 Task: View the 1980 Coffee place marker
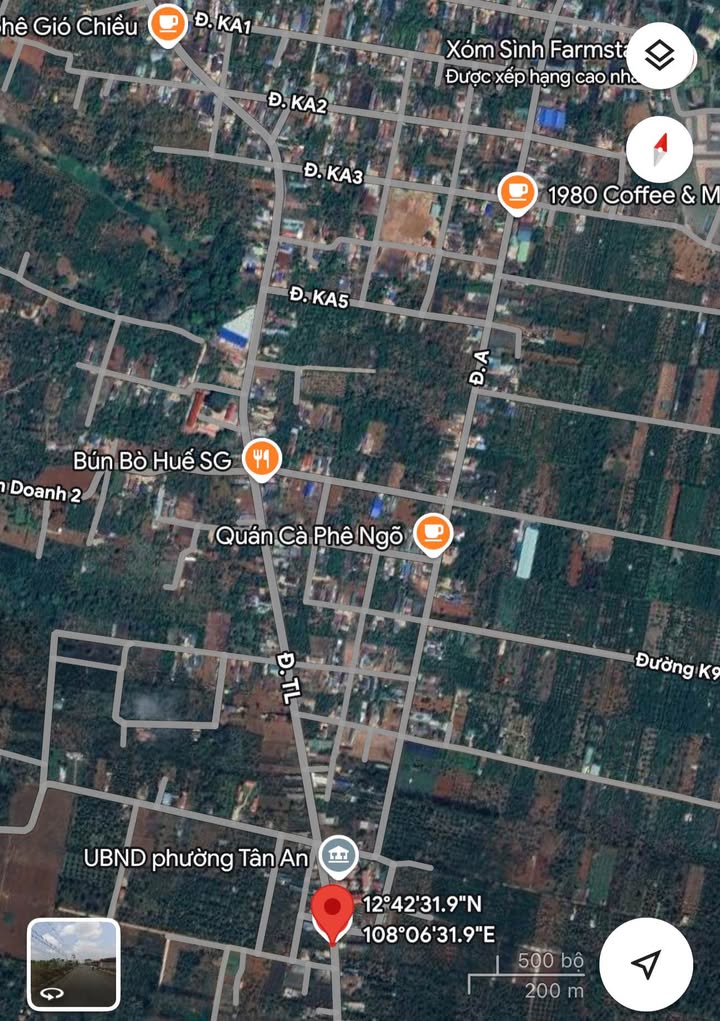[516, 194]
